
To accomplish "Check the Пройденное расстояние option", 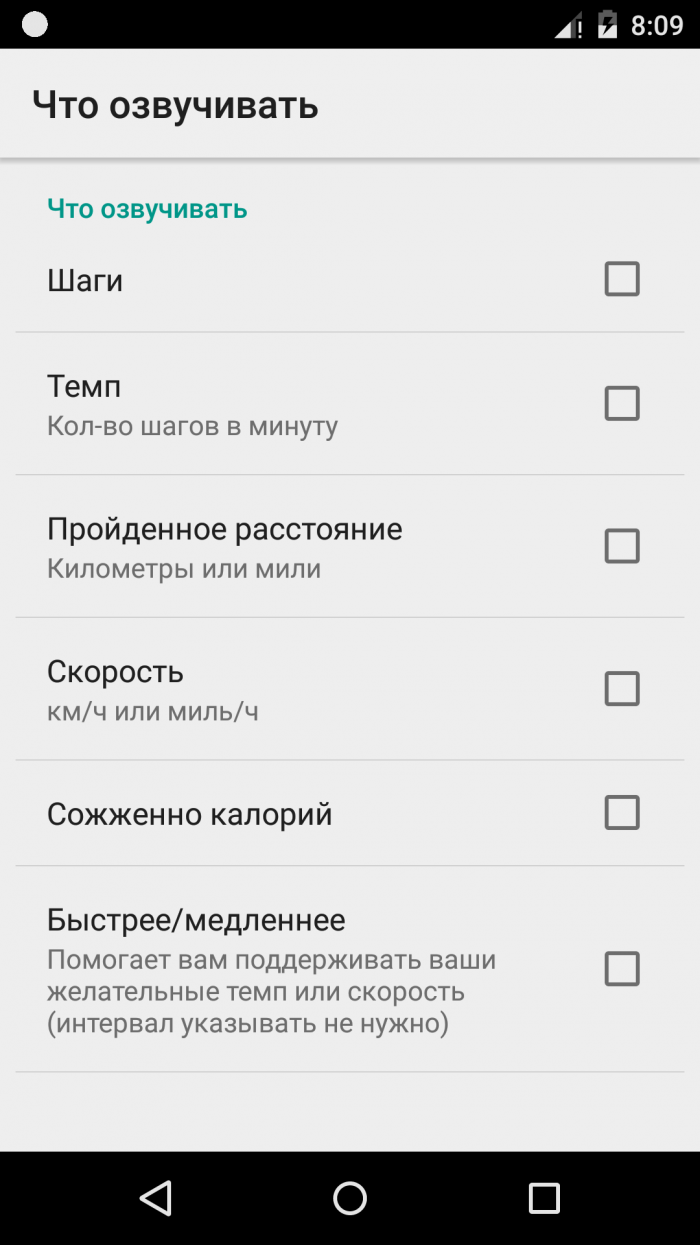I will 621,546.
